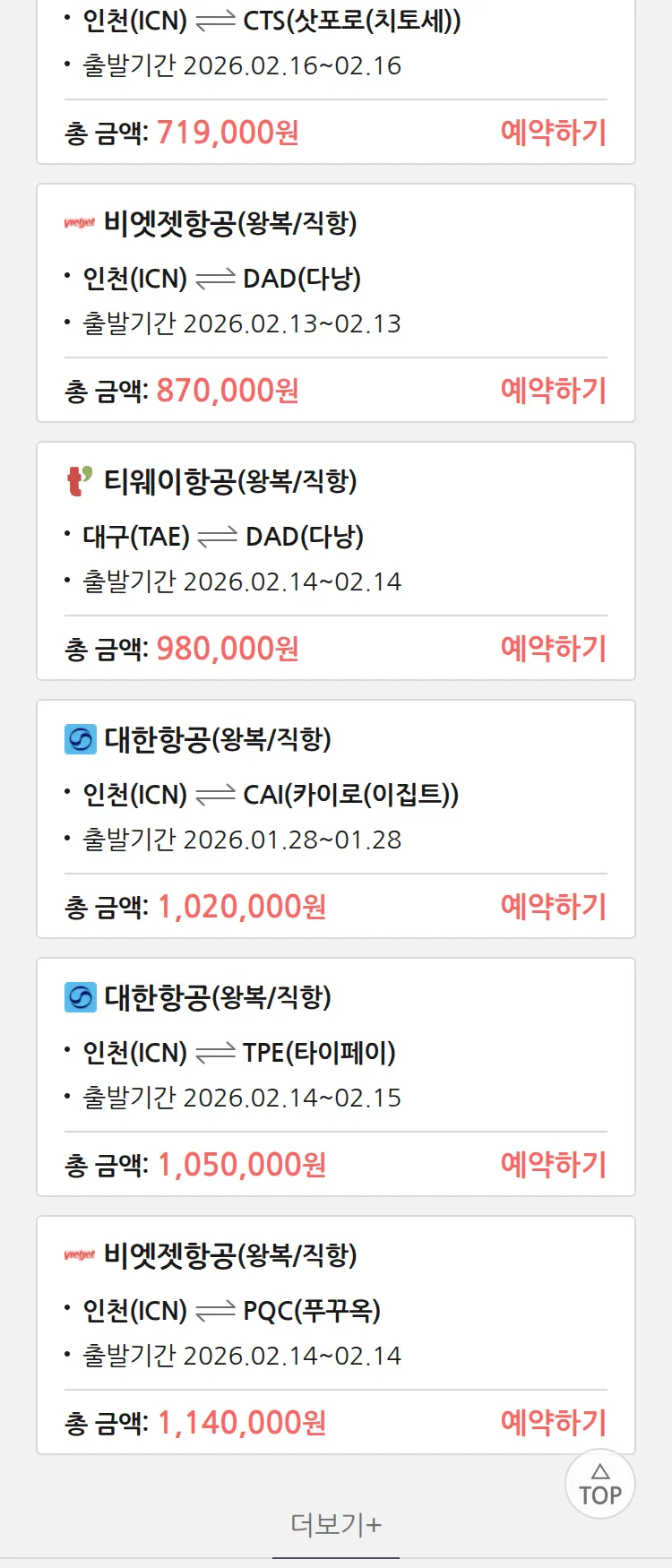Tap 예약하기 for the 719,000원 Sapporo flight
This screenshot has width=672, height=1568.
(553, 133)
